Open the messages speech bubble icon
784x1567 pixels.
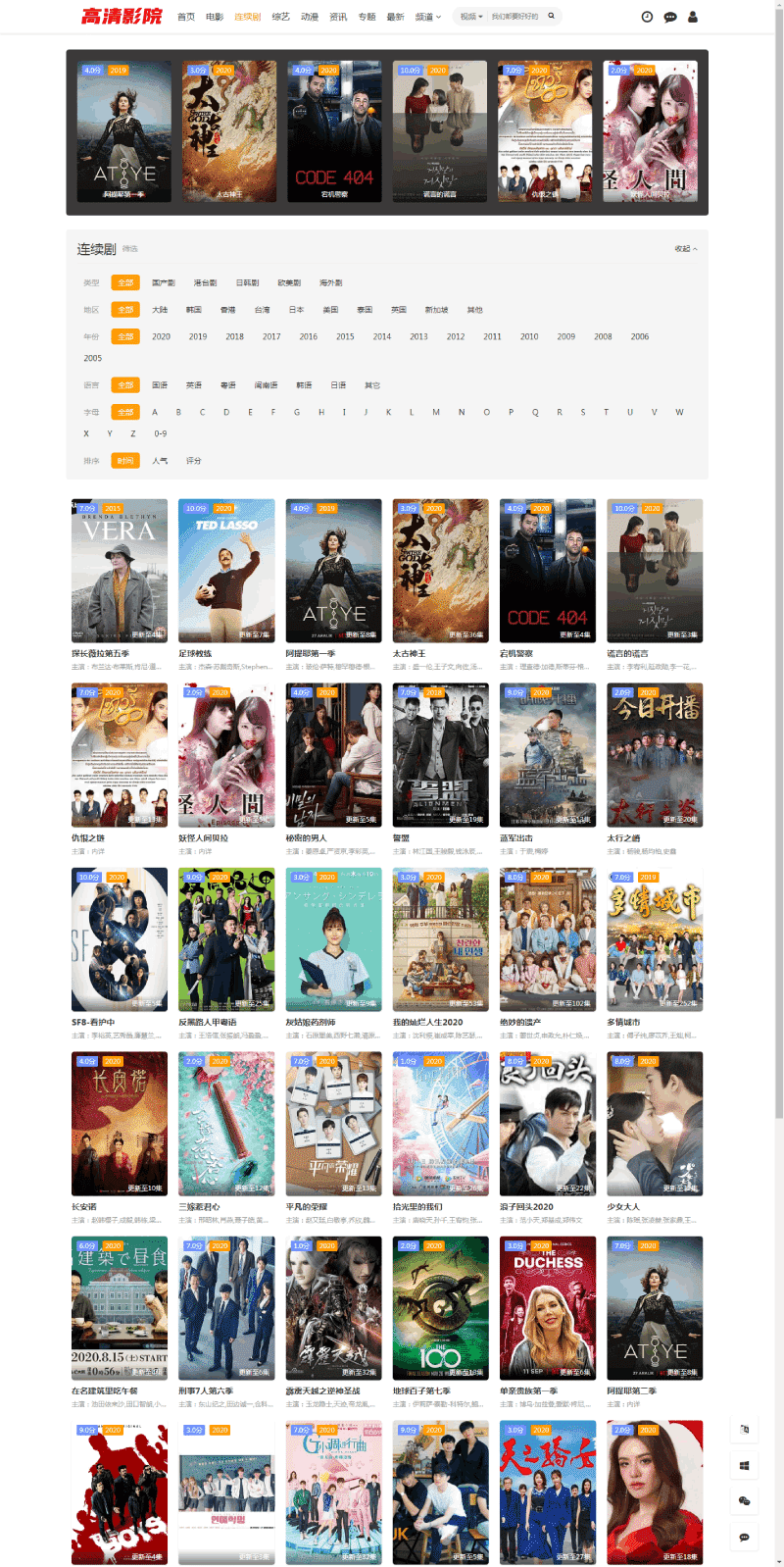[x=670, y=17]
